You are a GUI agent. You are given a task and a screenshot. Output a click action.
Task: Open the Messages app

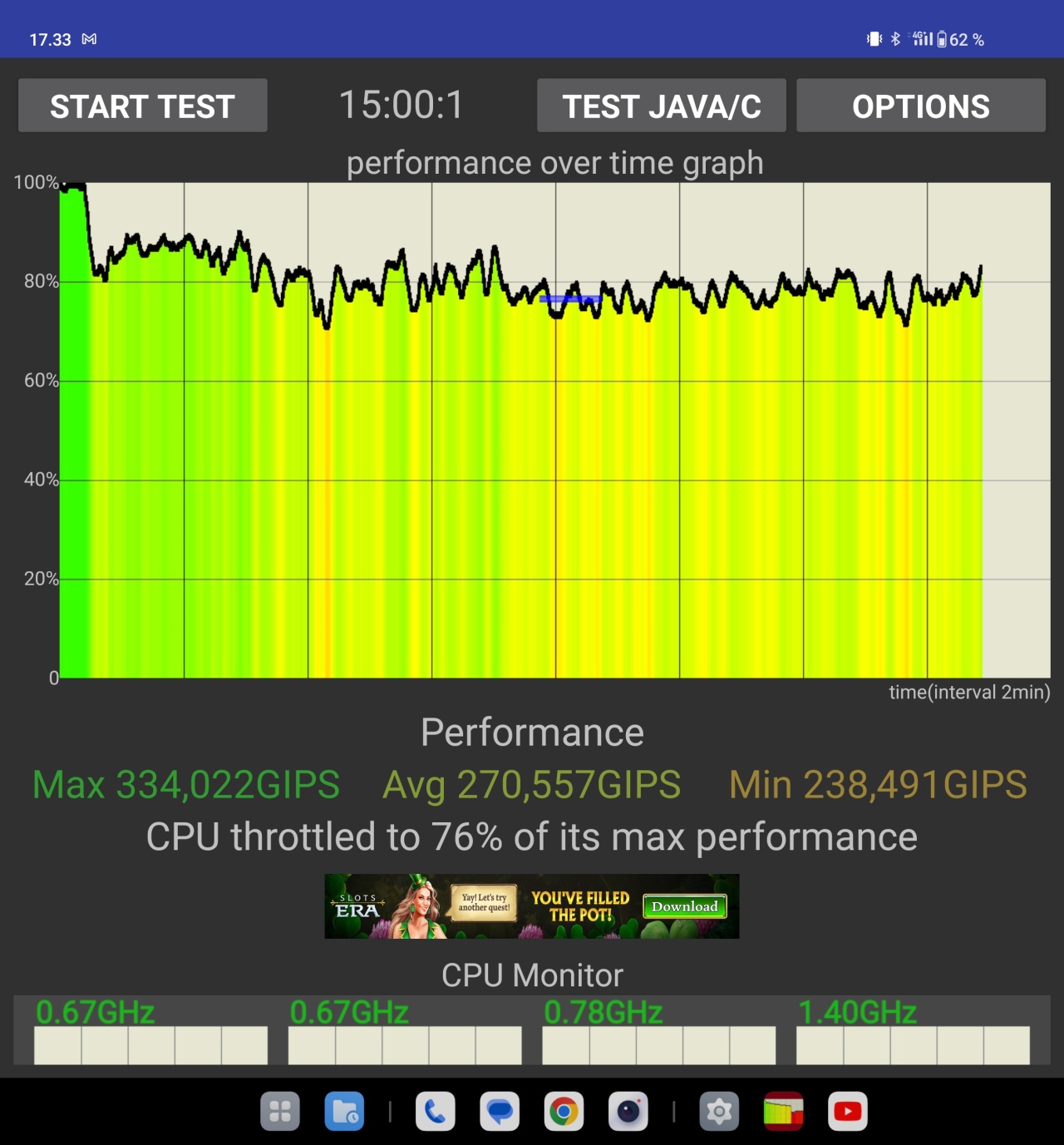click(x=500, y=1112)
